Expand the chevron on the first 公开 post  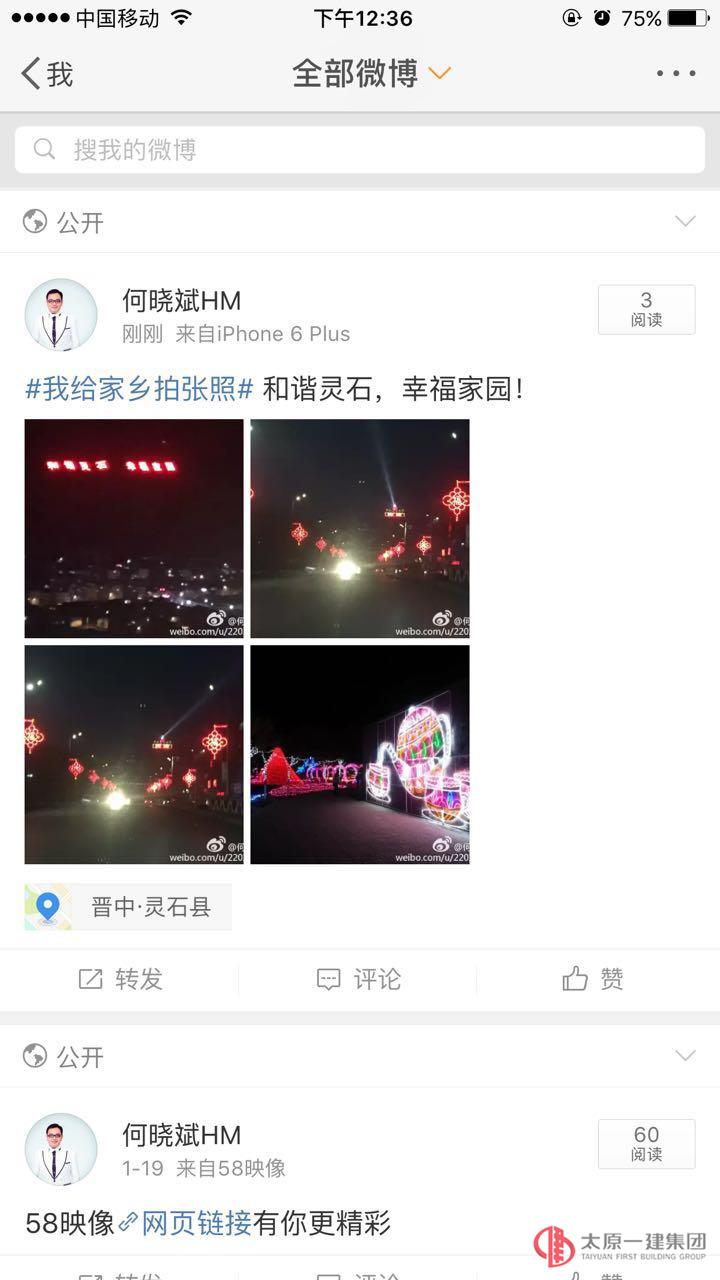point(685,221)
